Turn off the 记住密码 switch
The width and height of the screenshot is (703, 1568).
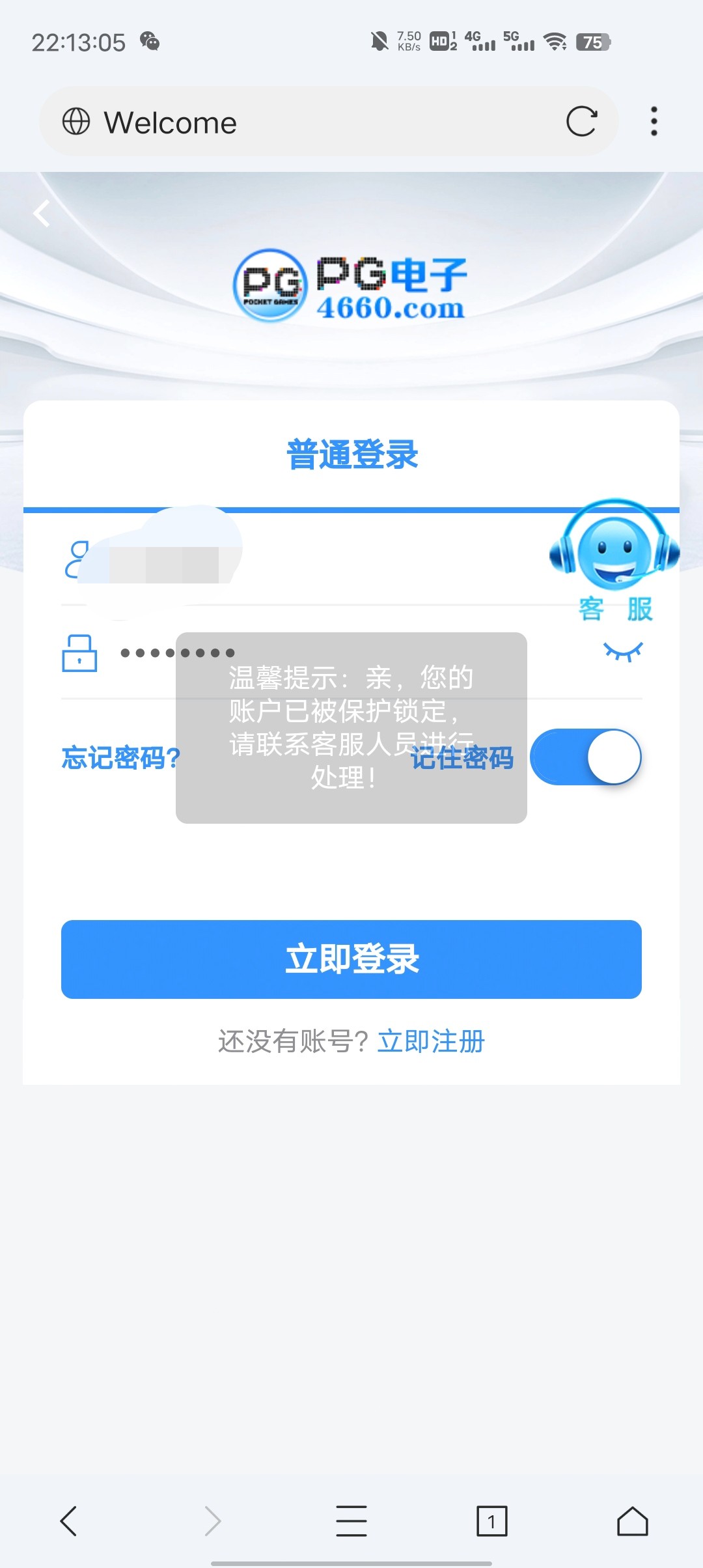click(585, 757)
